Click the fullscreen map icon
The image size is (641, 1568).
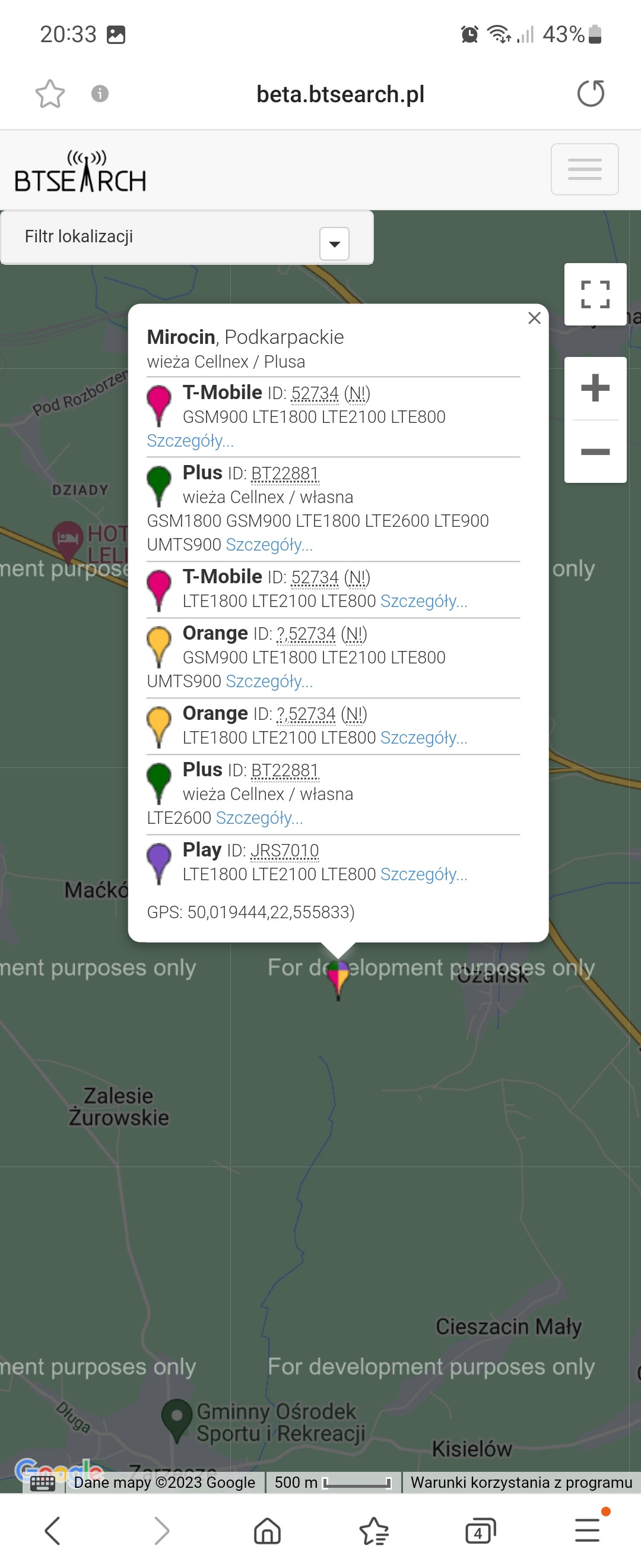pyautogui.click(x=595, y=295)
